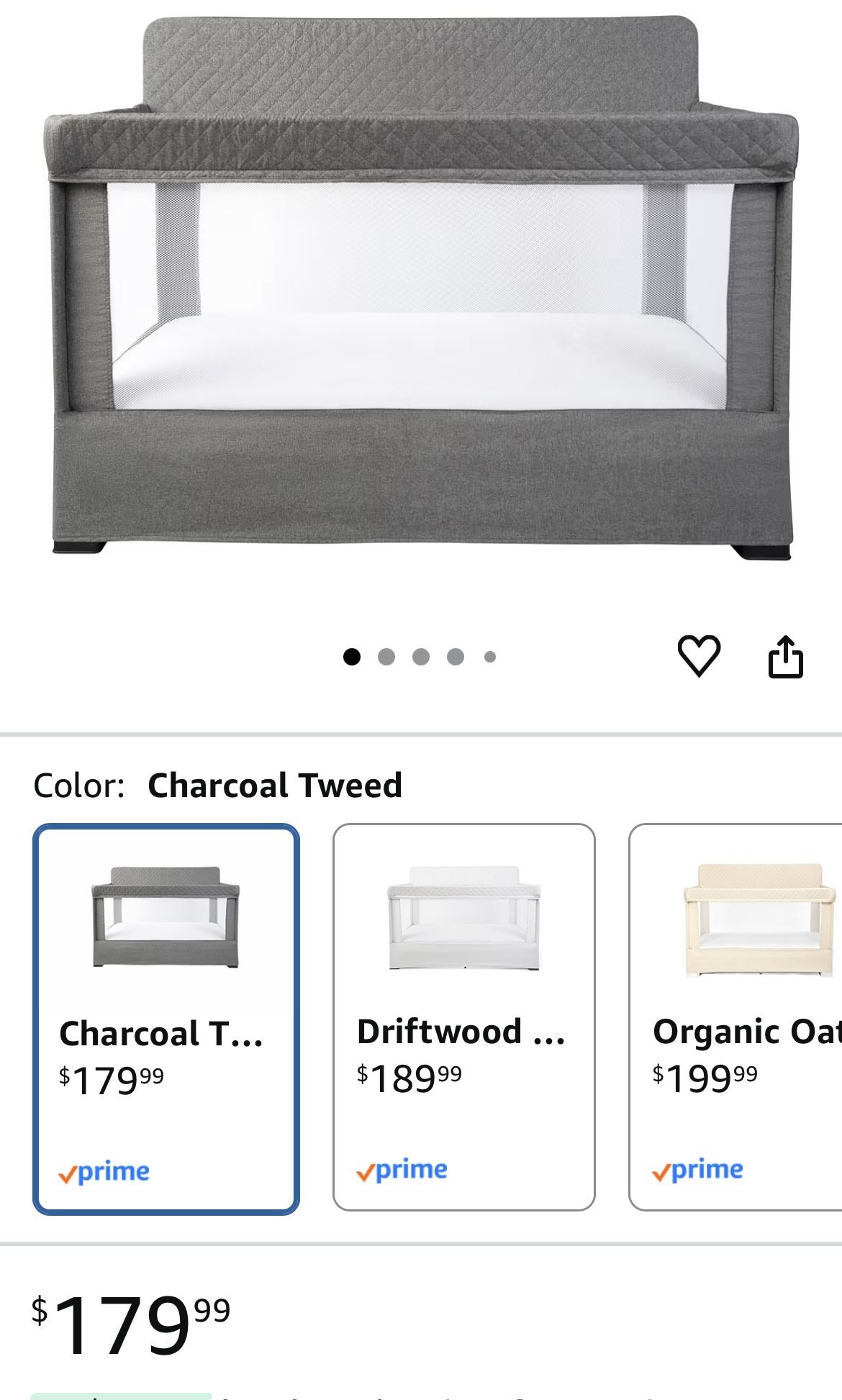Jump to the third image dot
This screenshot has width=842, height=1400.
click(422, 655)
